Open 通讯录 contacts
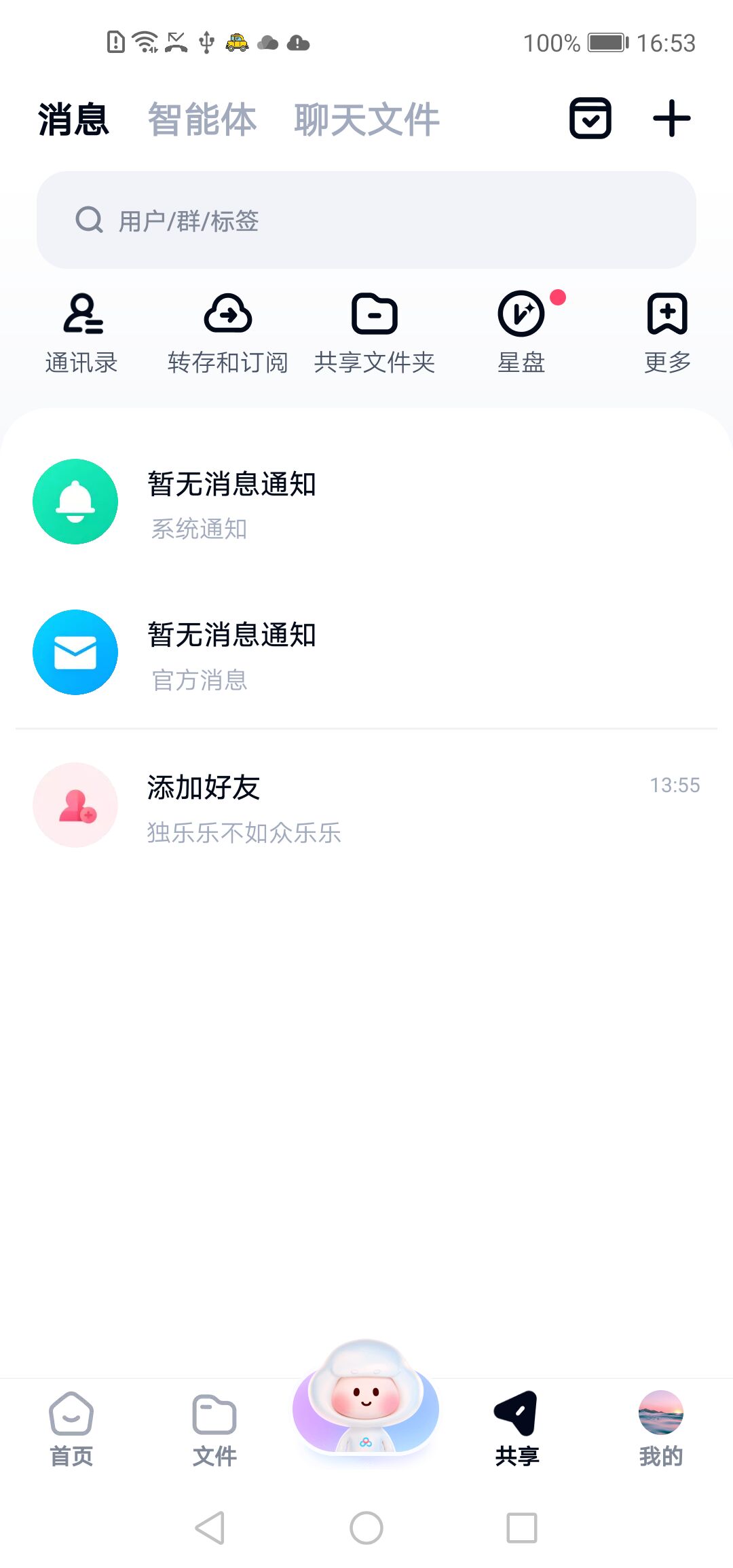 click(81, 333)
